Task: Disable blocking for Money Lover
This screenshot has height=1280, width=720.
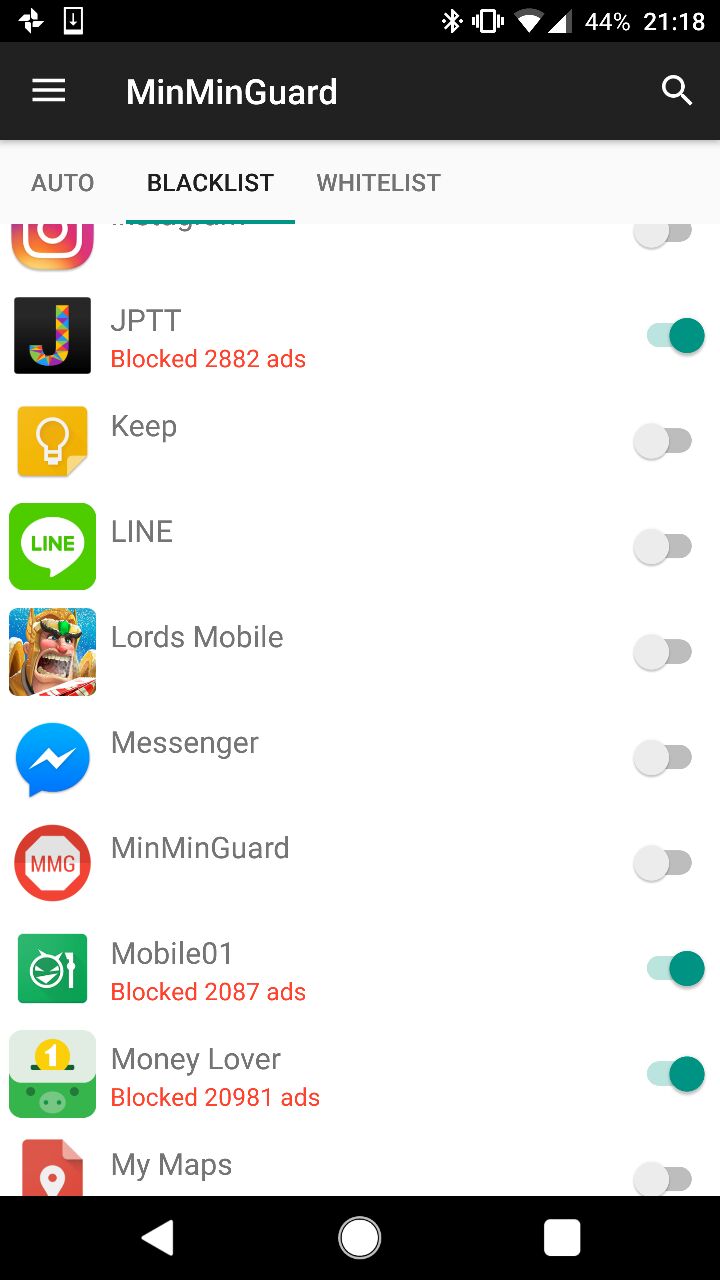Action: (675, 1074)
